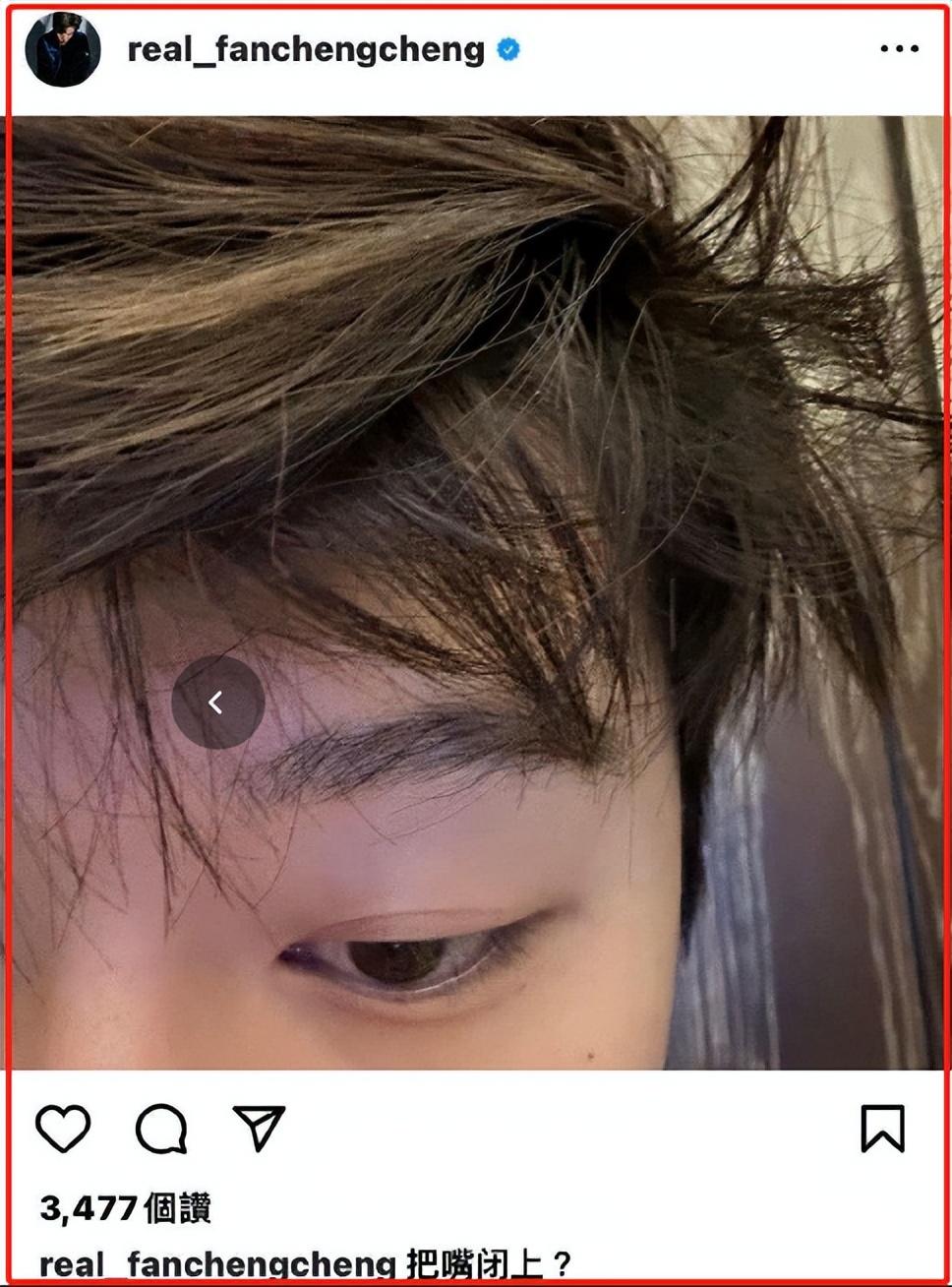Open the three-dot overflow menu
Screen dimensions: 952x1287
pyautogui.click(x=899, y=49)
